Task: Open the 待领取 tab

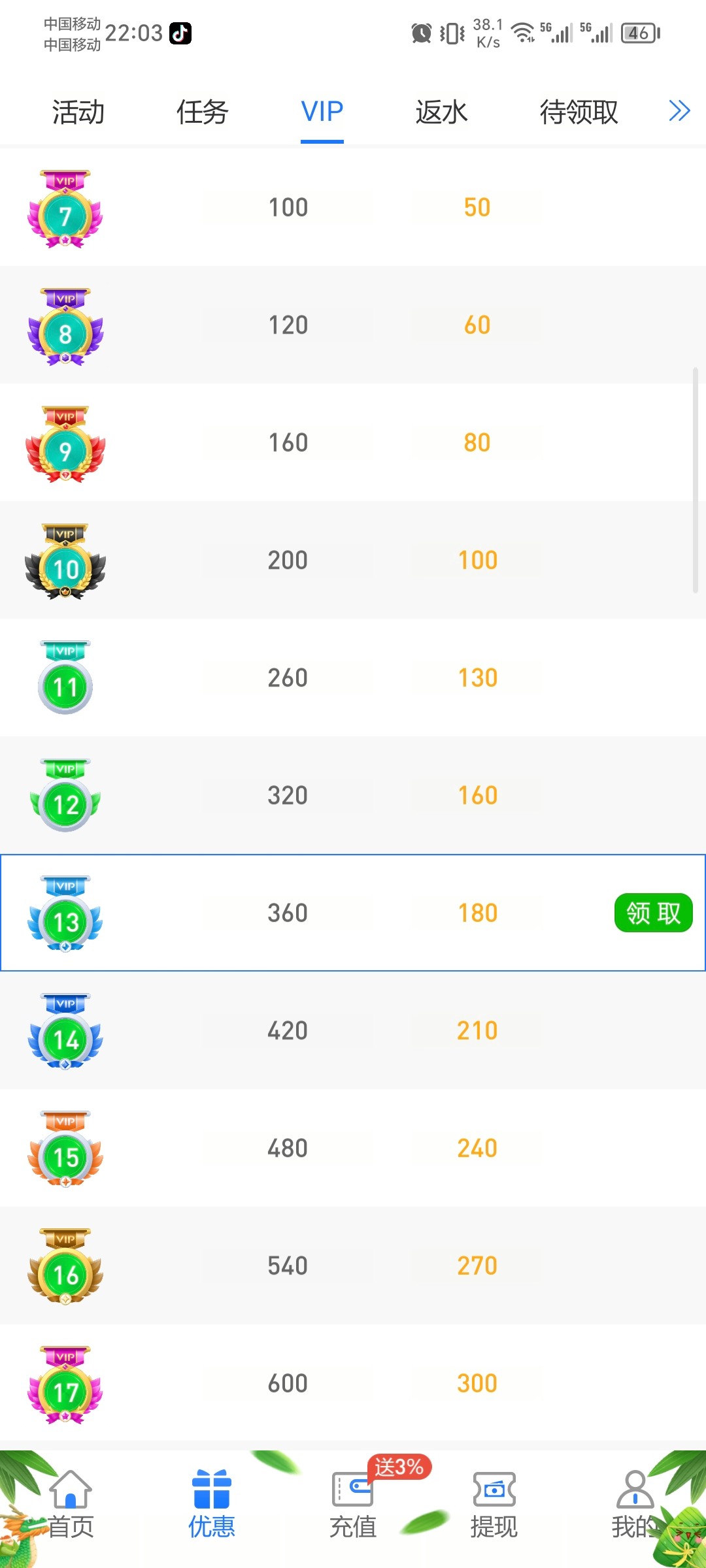Action: 579,112
